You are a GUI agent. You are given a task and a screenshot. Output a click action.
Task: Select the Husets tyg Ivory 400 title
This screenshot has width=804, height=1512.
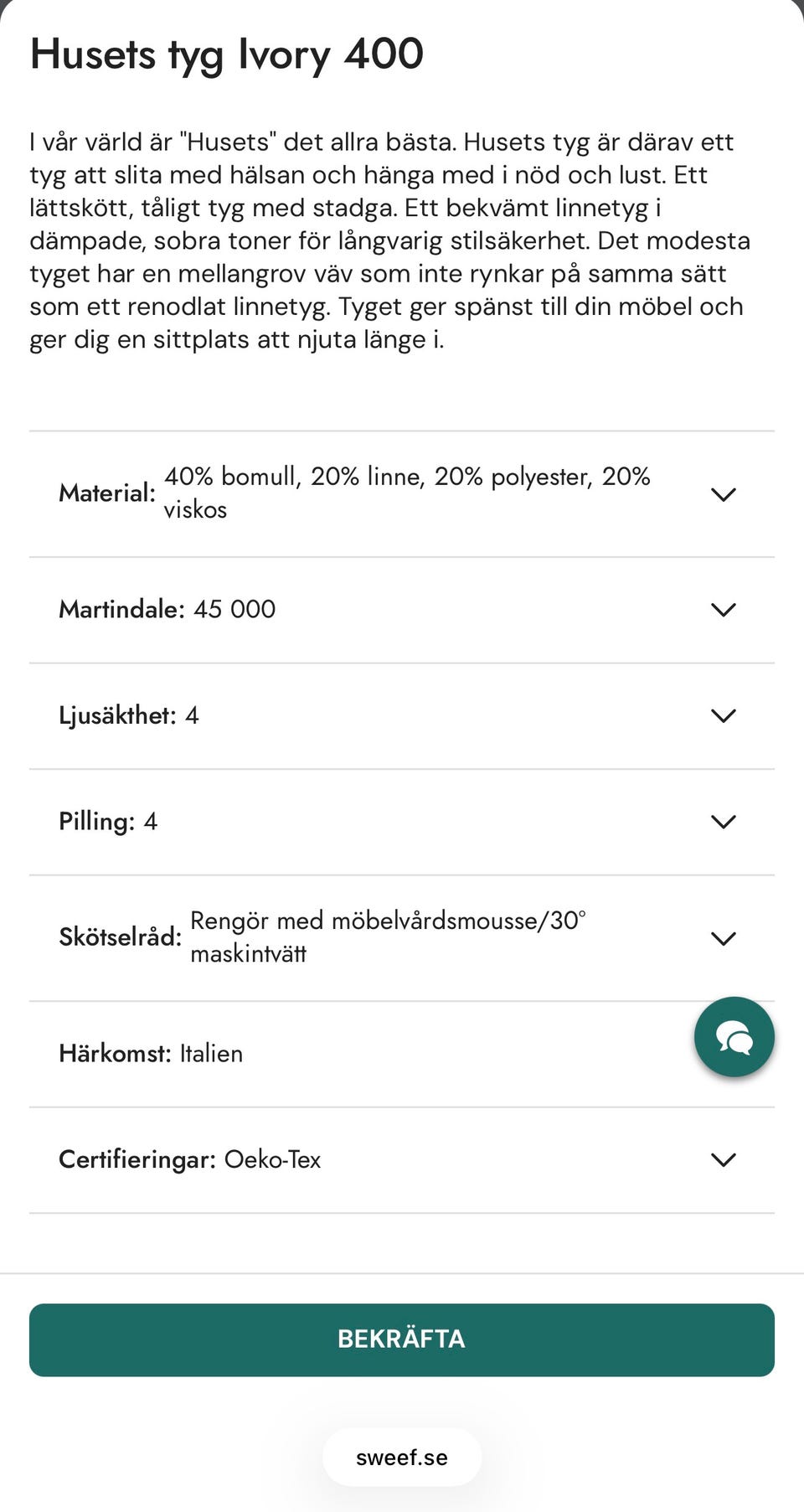tap(224, 55)
